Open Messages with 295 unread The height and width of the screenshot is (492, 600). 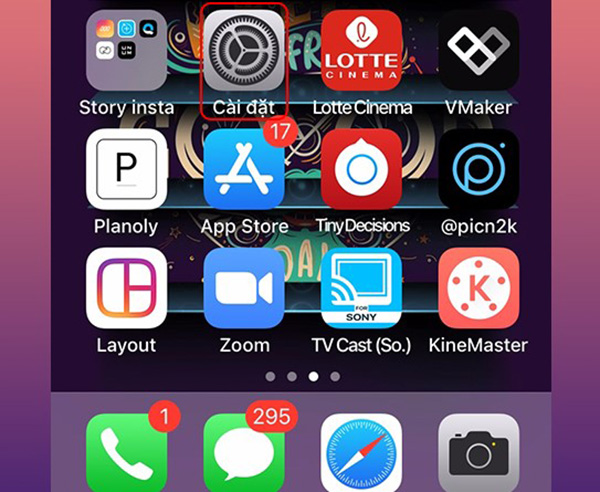pos(244,453)
